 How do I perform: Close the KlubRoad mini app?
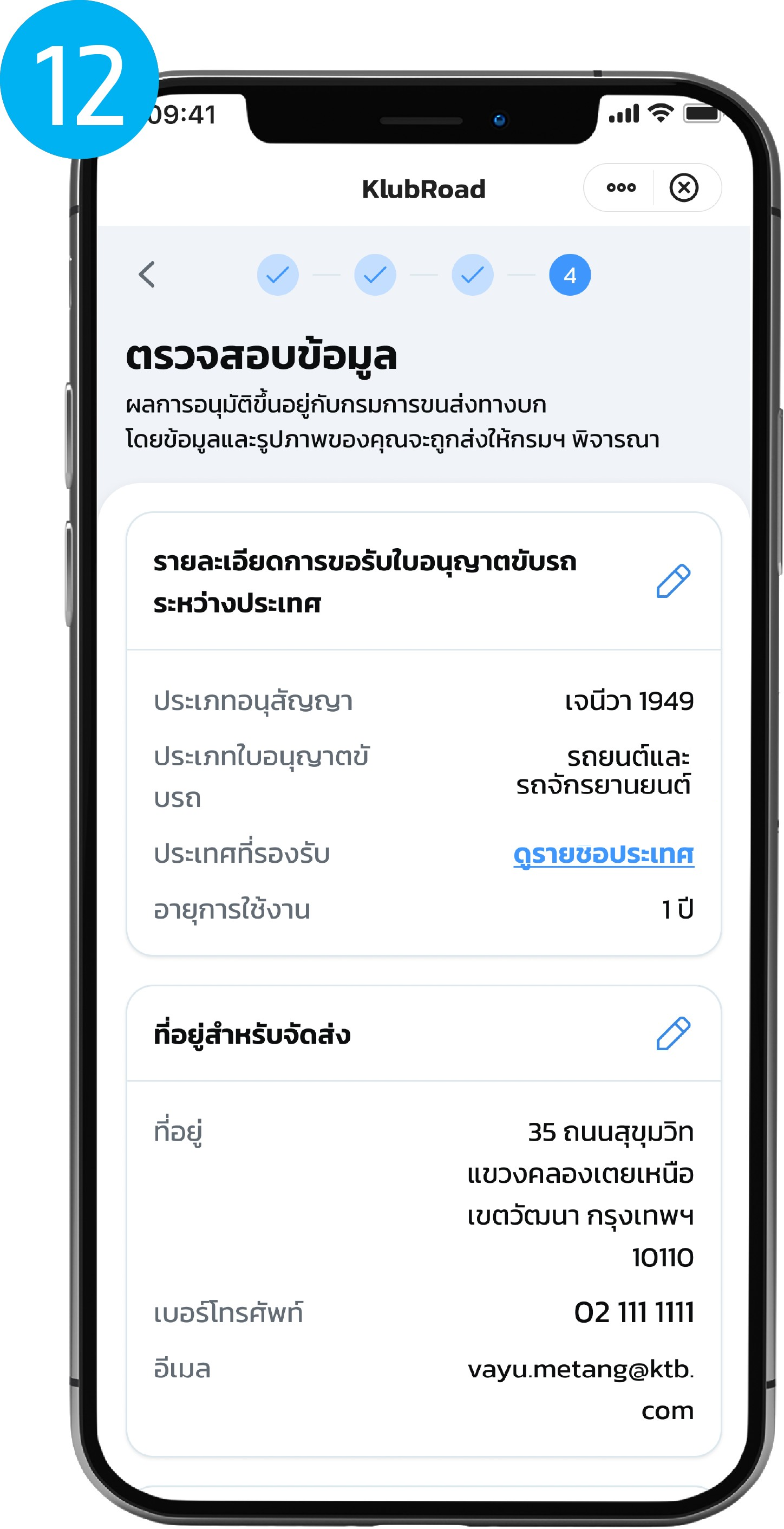(684, 187)
